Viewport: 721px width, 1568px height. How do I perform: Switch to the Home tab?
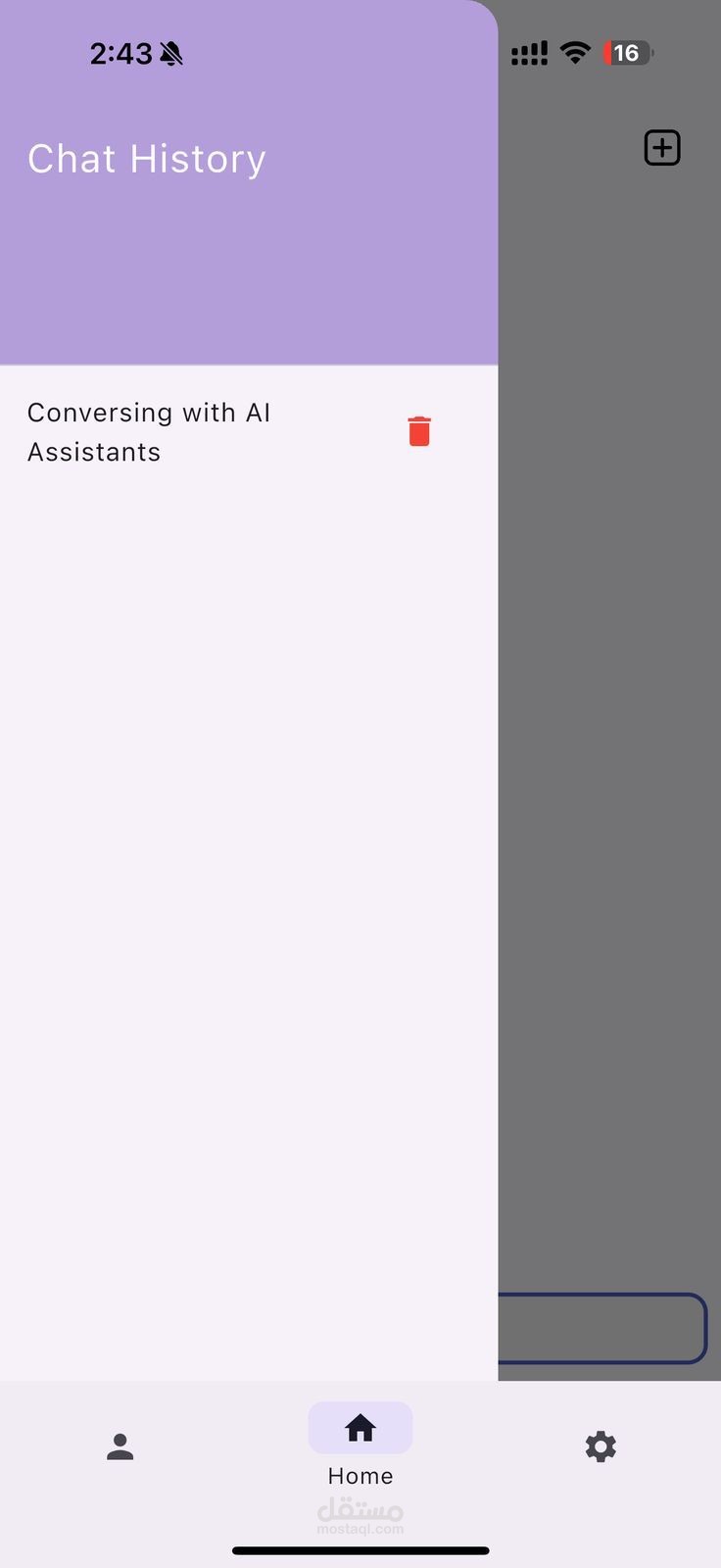pyautogui.click(x=360, y=1444)
